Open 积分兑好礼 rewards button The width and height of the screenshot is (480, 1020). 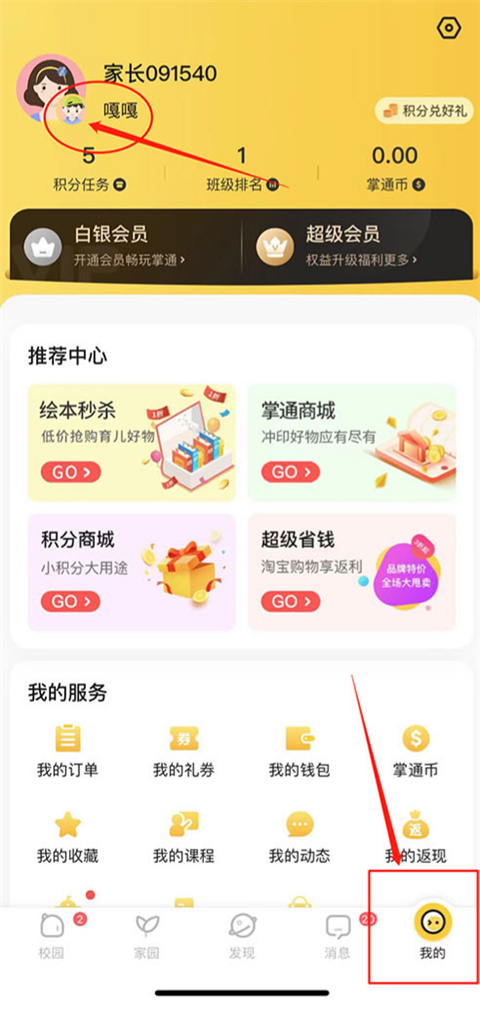(424, 111)
